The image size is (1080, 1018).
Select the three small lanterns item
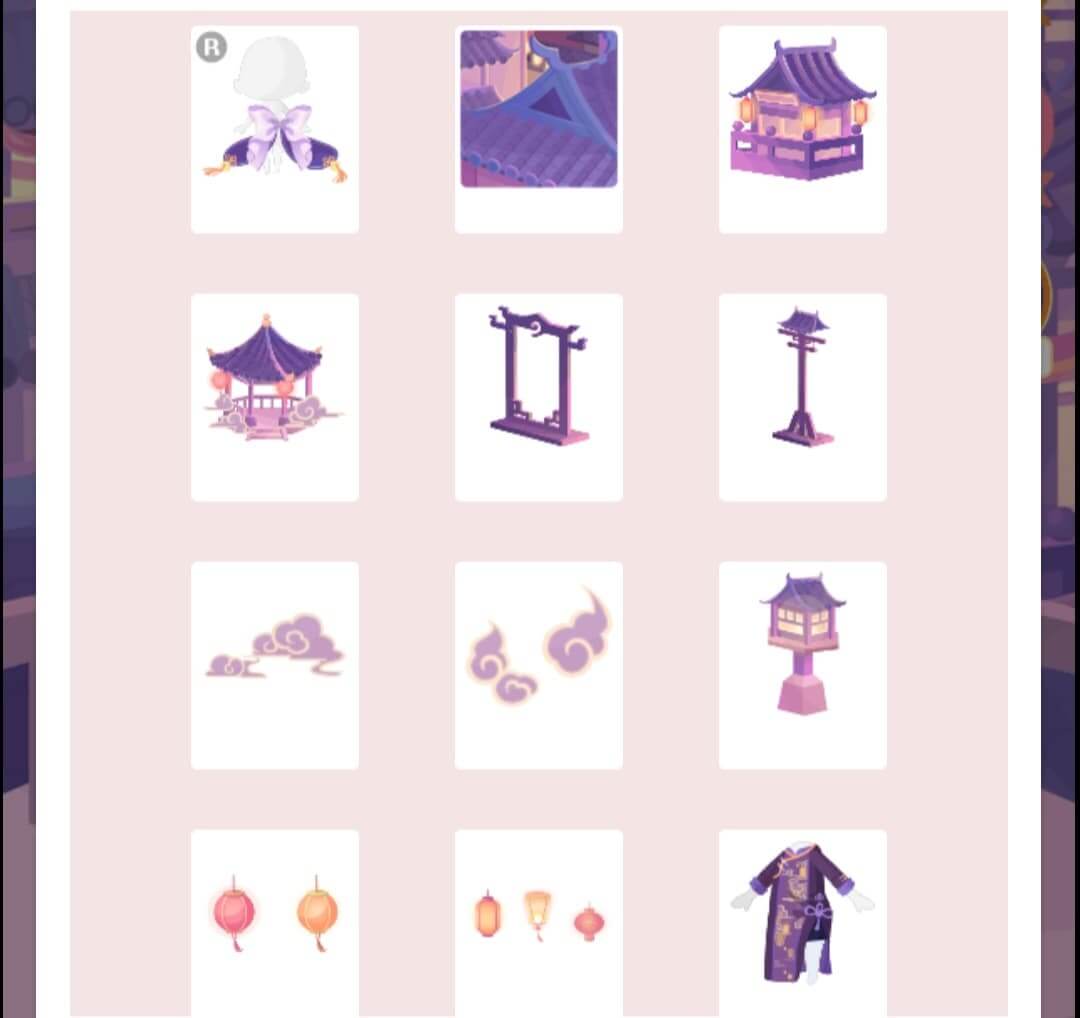click(x=539, y=915)
